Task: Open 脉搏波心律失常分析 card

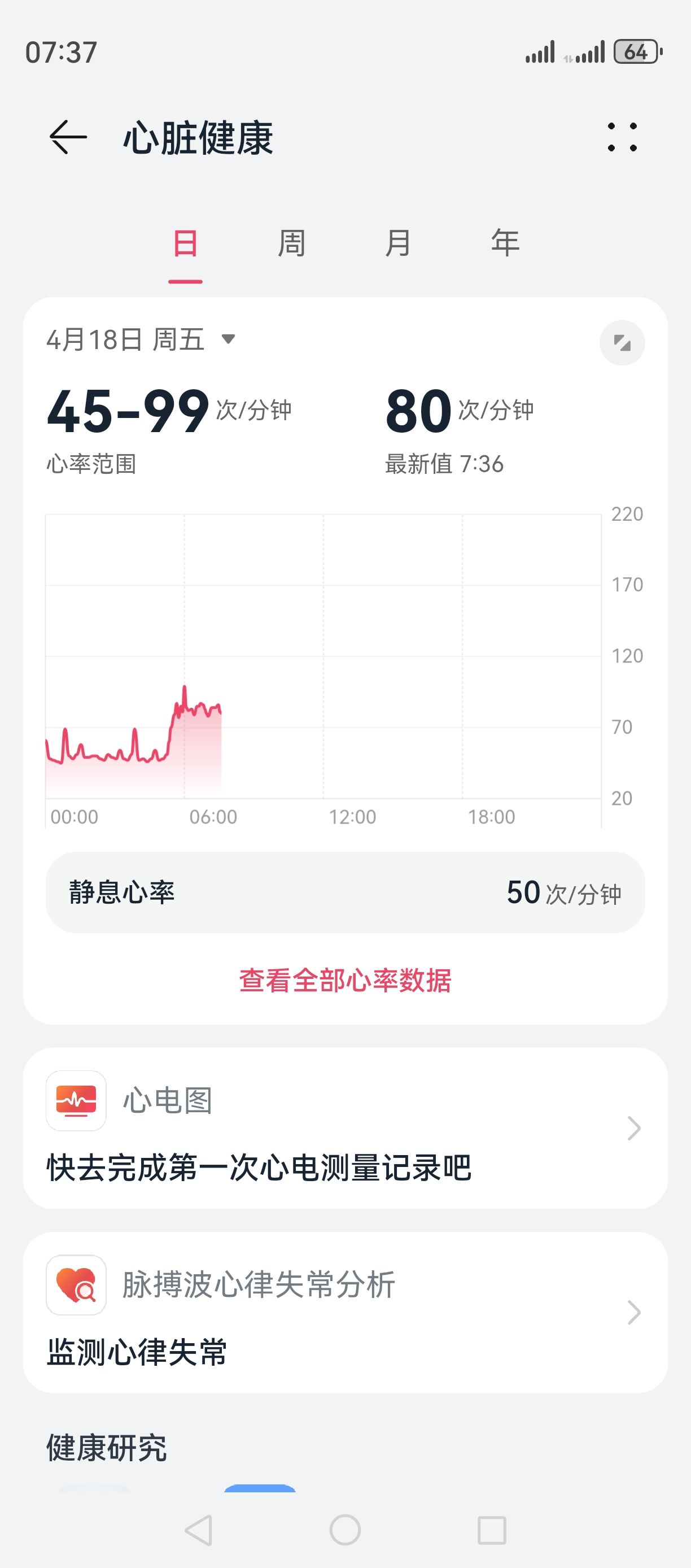Action: point(345,1312)
